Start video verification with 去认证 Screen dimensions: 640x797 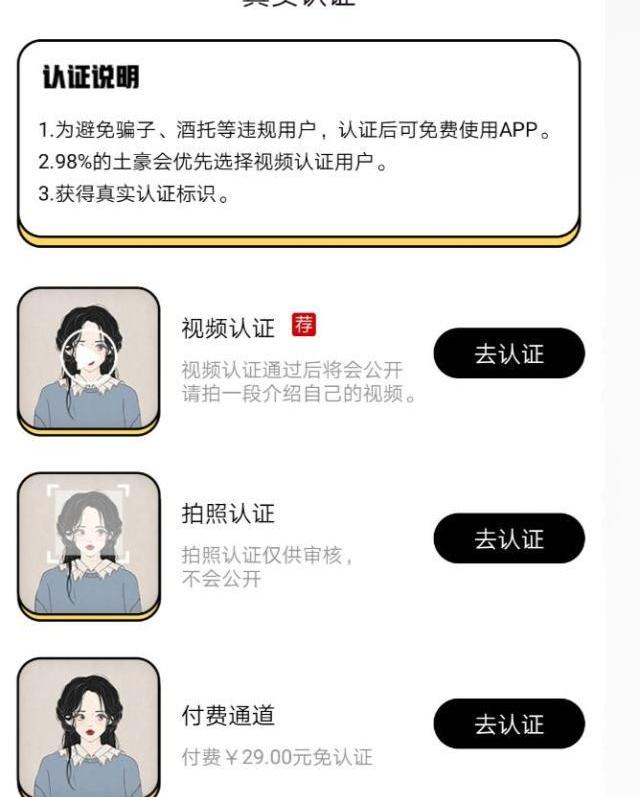[x=508, y=354]
